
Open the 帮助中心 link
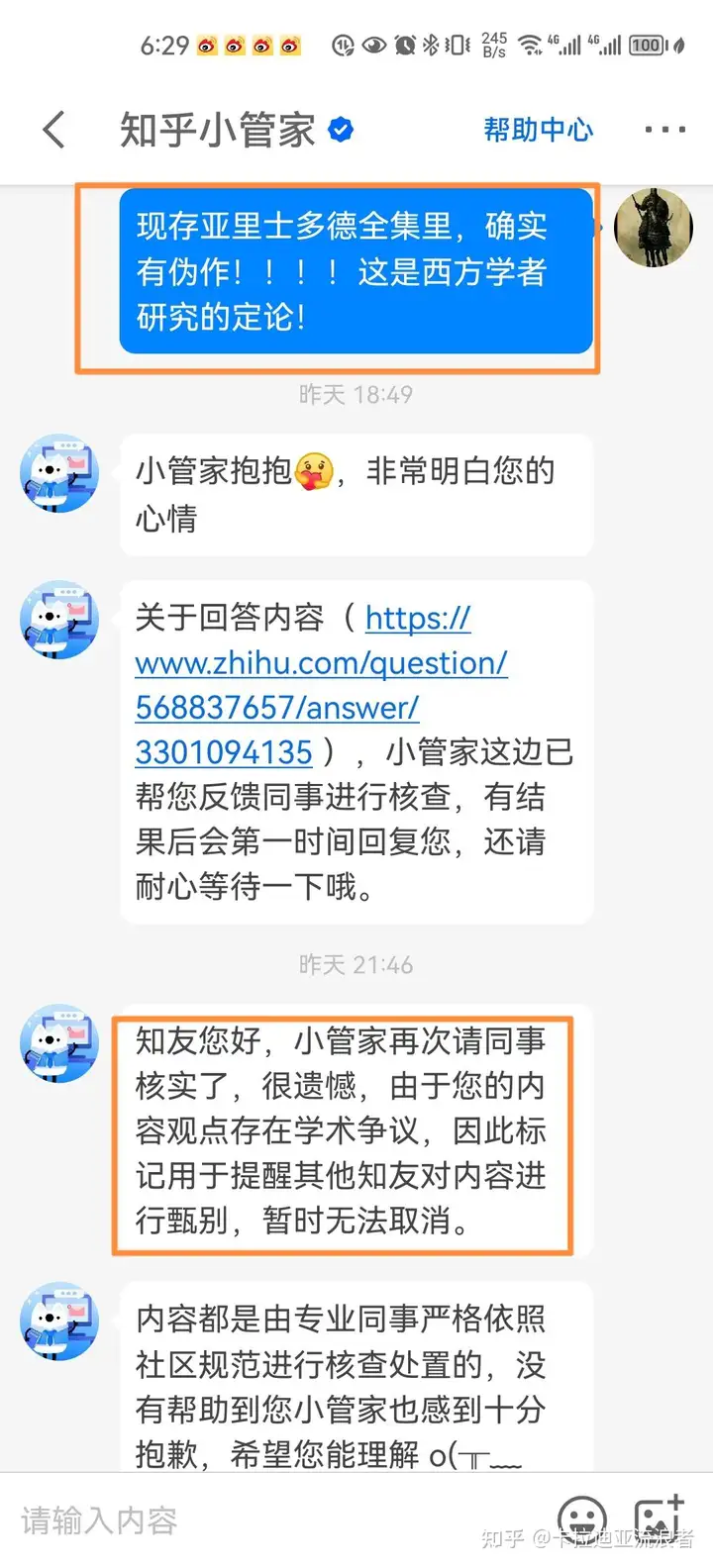click(x=538, y=130)
